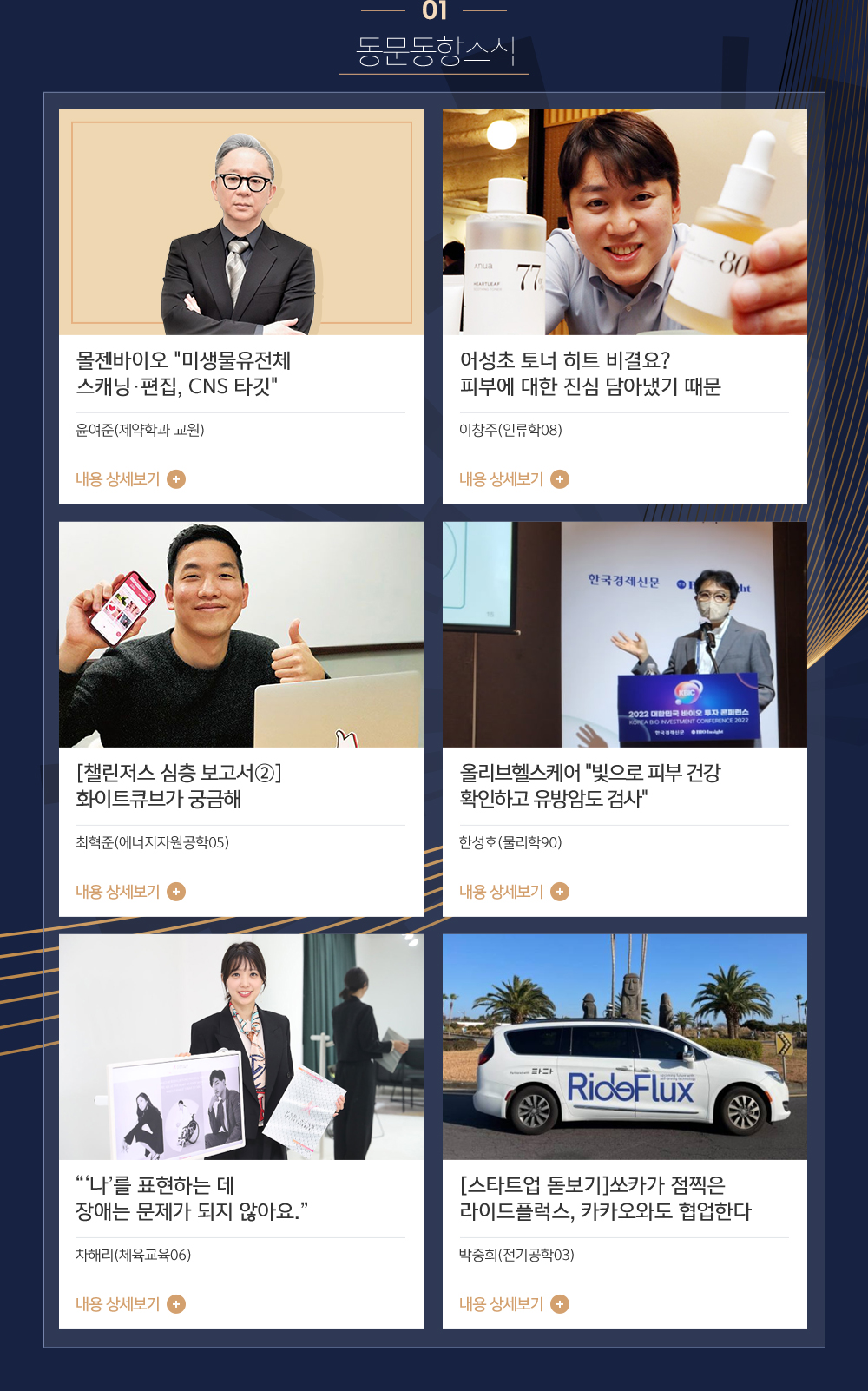Select the 최혁준 phone-holding photo card
The height and width of the screenshot is (1391, 868).
pos(241,635)
